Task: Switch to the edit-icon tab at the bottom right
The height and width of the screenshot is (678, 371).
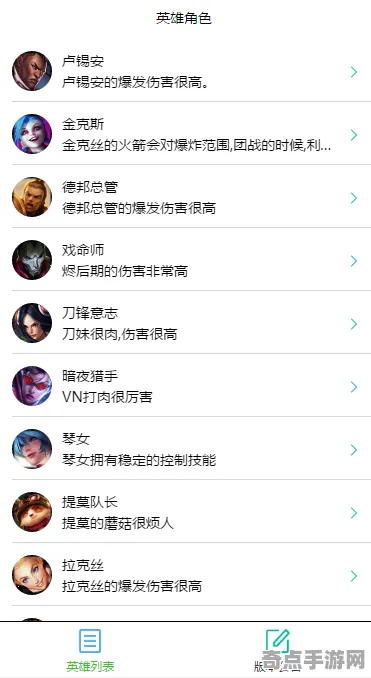Action: [278, 650]
